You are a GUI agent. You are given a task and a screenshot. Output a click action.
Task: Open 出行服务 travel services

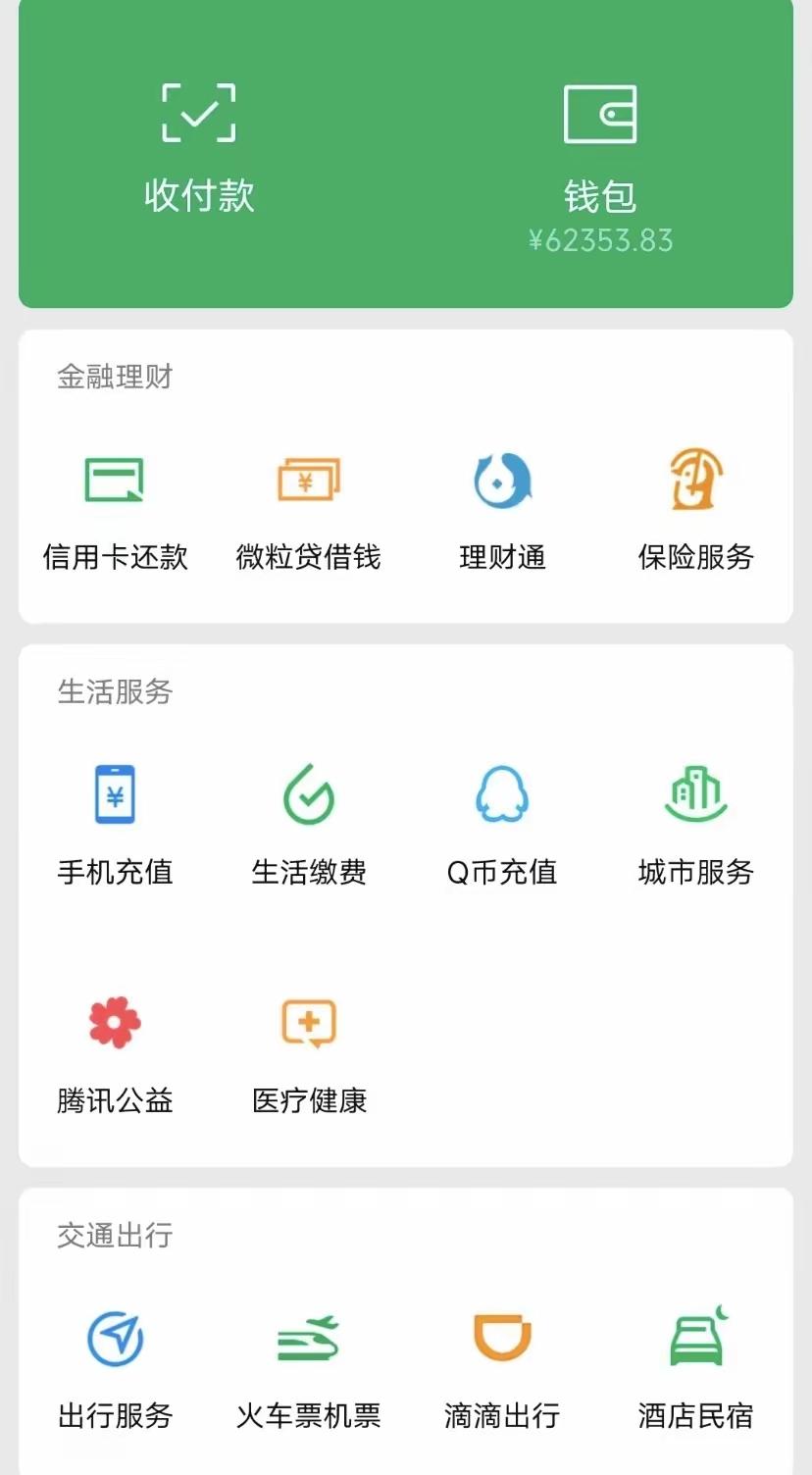[x=114, y=1368]
